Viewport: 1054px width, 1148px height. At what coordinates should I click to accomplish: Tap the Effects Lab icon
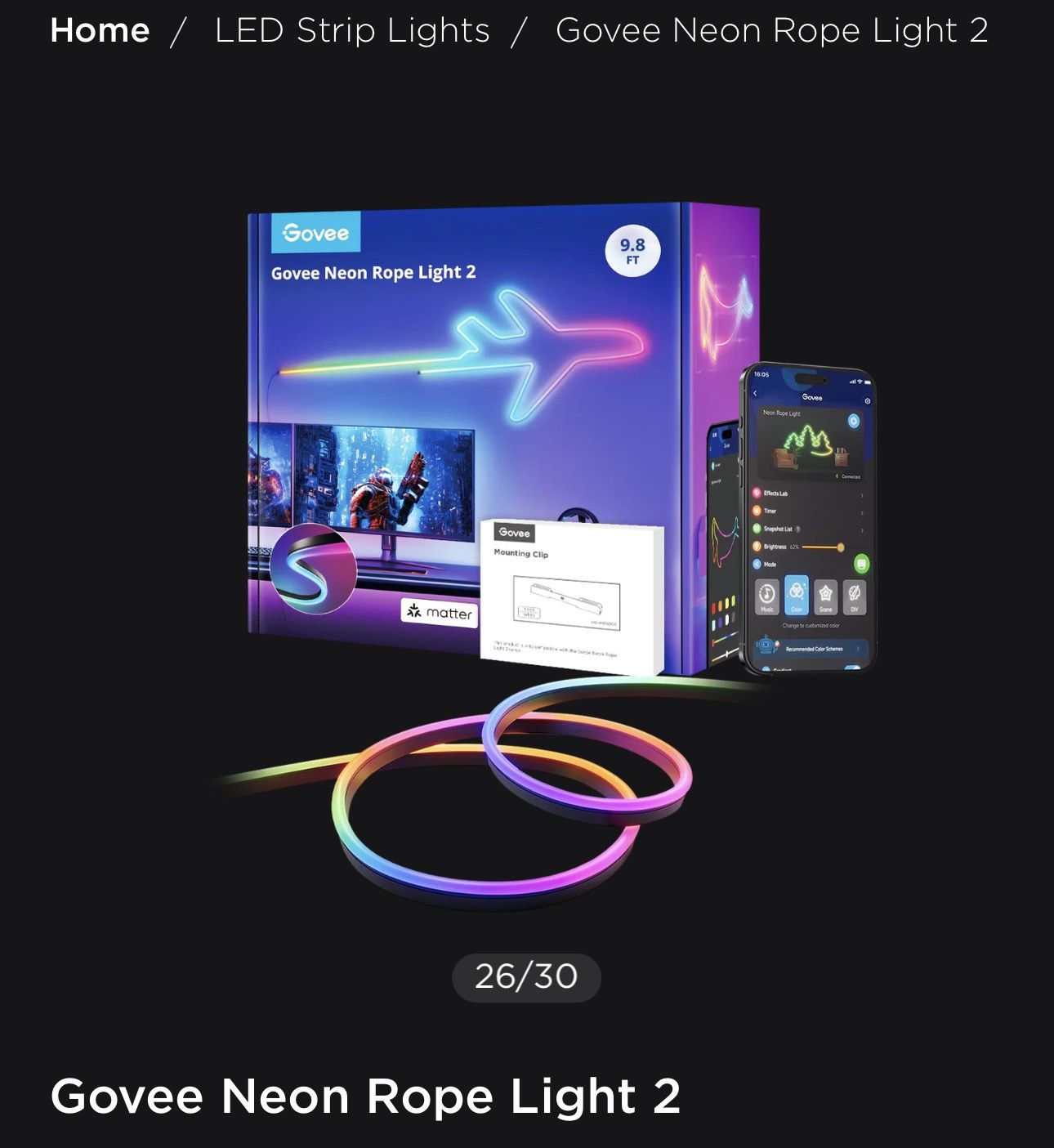click(757, 493)
